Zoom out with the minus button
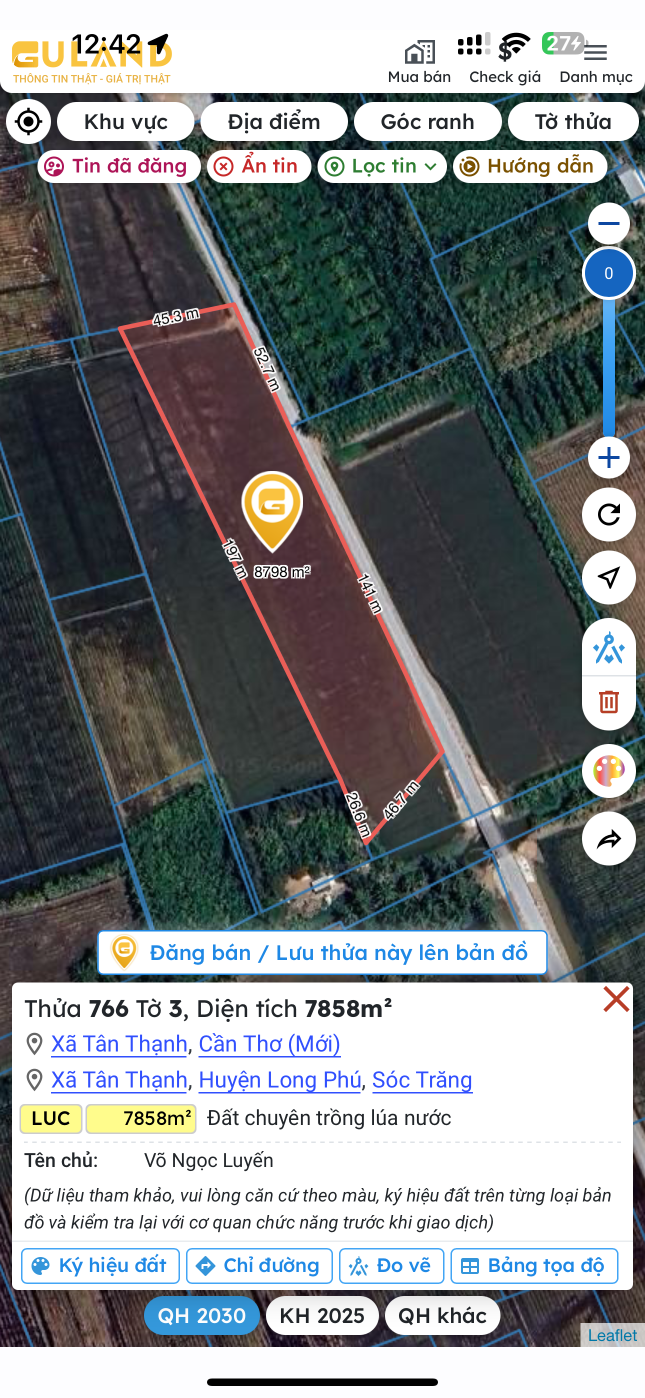This screenshot has width=645, height=1398. click(609, 223)
